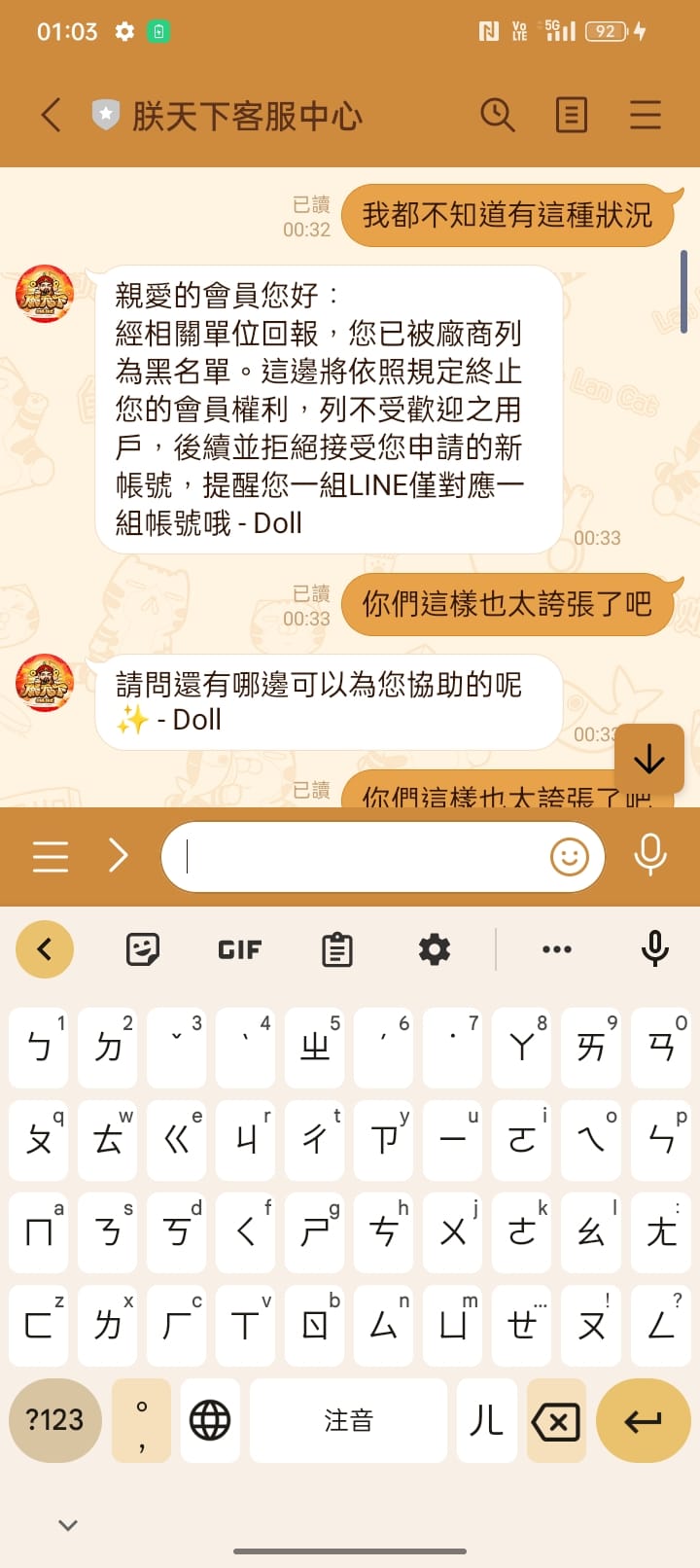Tap the globe key to change language
The height and width of the screenshot is (1568, 700).
pos(210,1420)
